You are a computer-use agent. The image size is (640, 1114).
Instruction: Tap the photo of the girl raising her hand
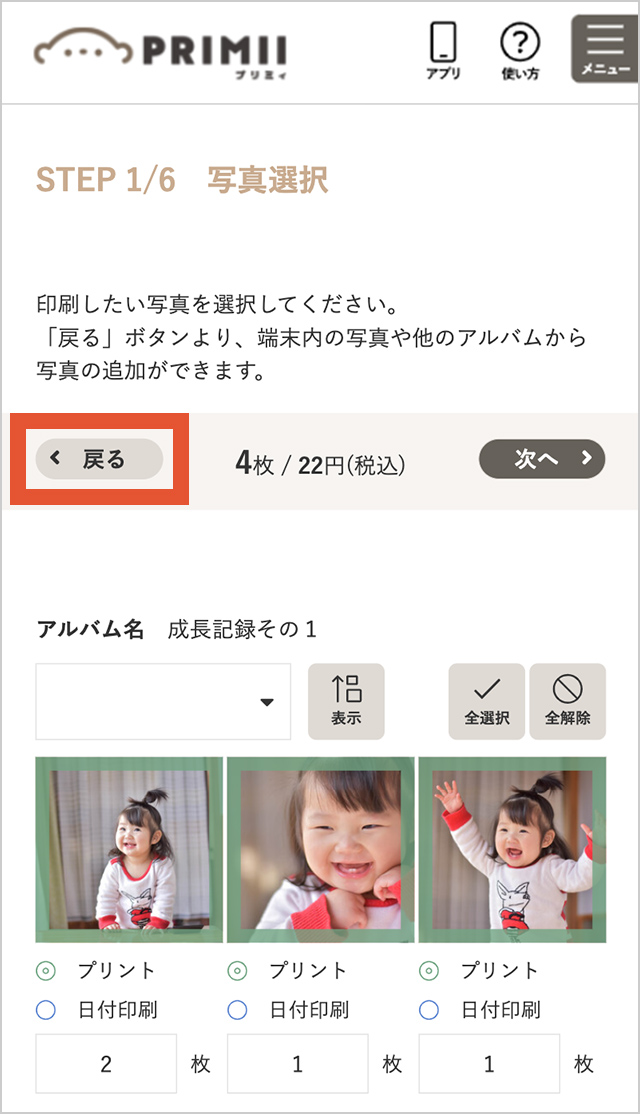pyautogui.click(x=512, y=849)
